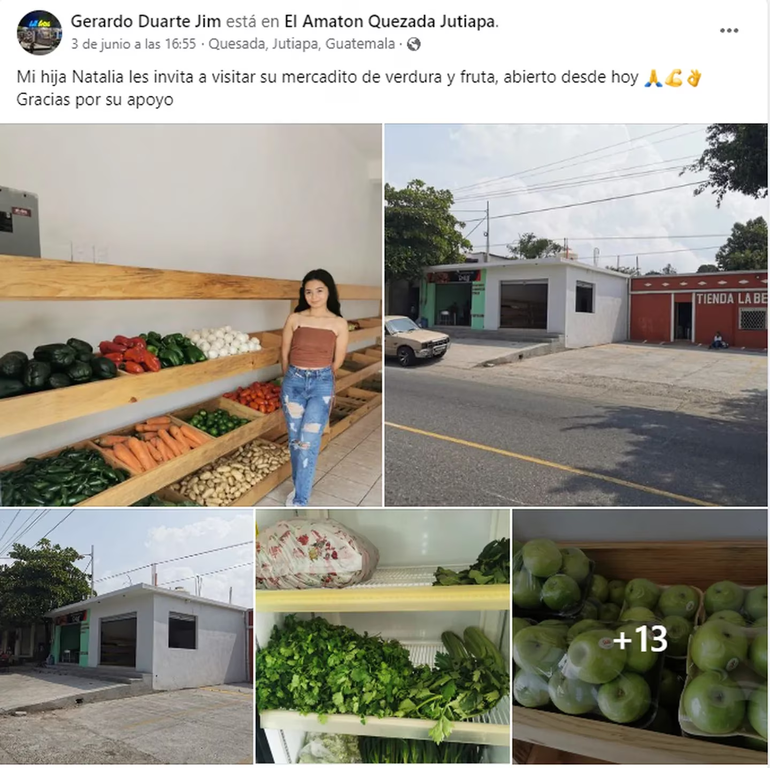Screen dimensions: 770x768
Task: View the +13 more photos tile
Action: click(640, 637)
